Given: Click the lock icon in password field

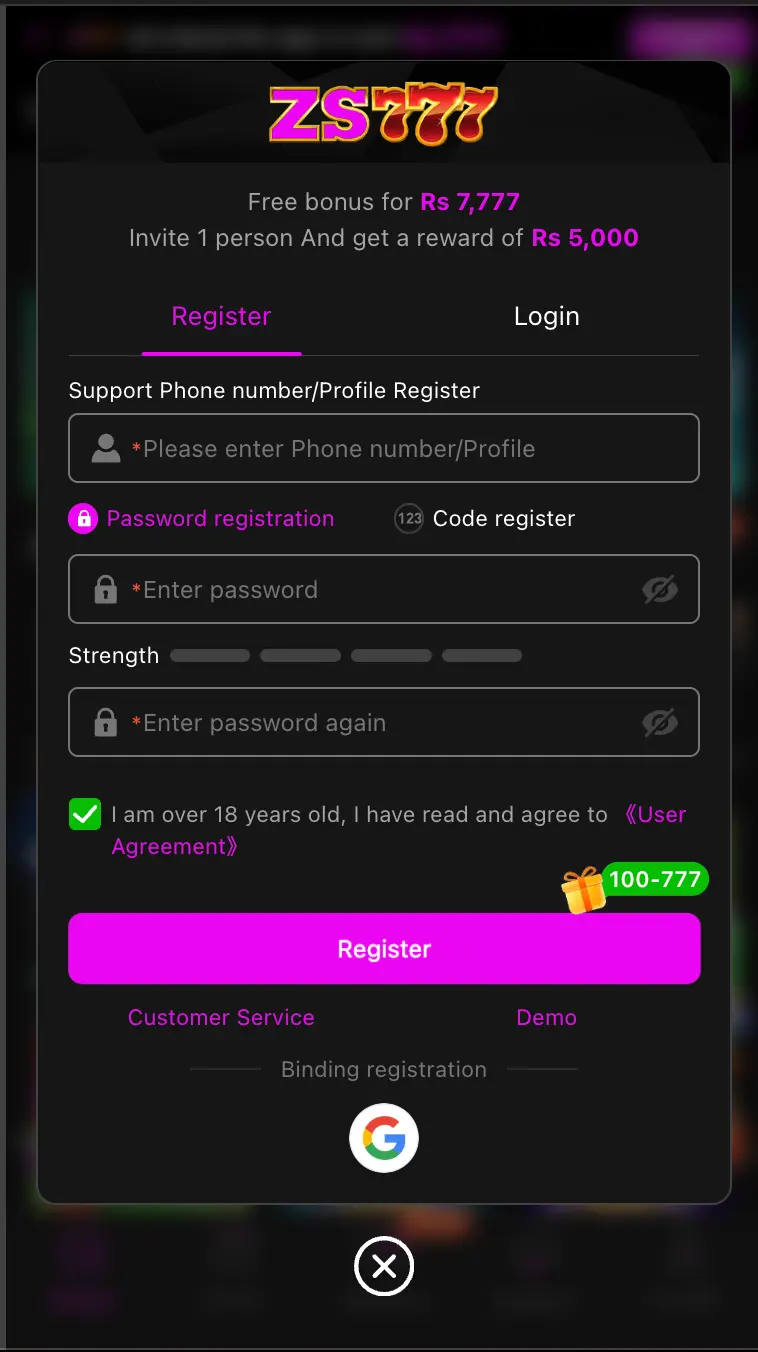Looking at the screenshot, I should click(105, 589).
